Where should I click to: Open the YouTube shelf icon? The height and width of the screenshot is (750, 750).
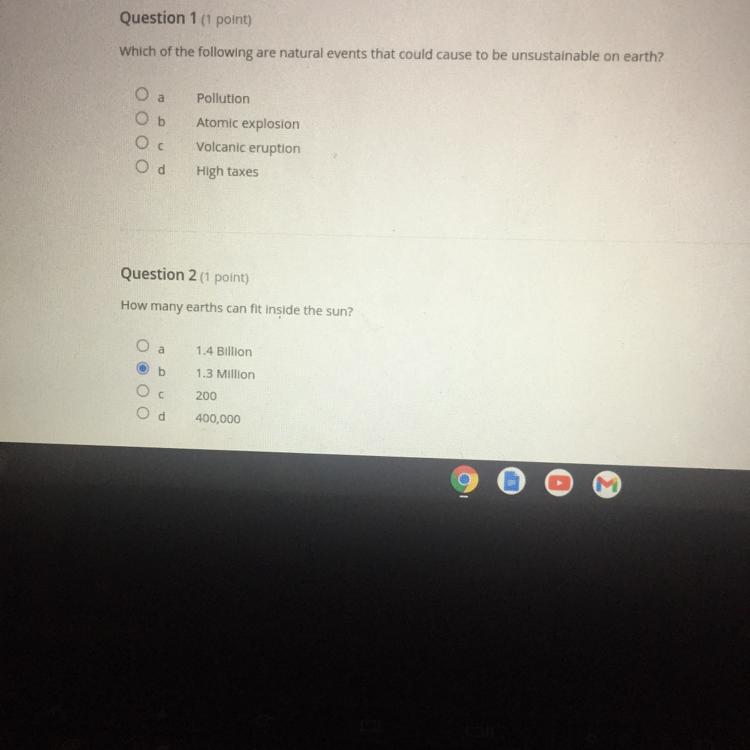[559, 483]
